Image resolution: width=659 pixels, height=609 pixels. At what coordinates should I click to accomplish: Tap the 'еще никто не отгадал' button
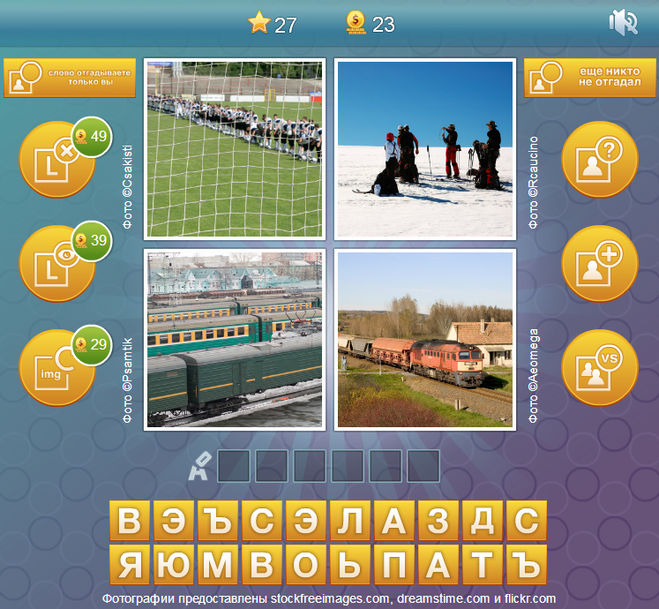click(588, 78)
